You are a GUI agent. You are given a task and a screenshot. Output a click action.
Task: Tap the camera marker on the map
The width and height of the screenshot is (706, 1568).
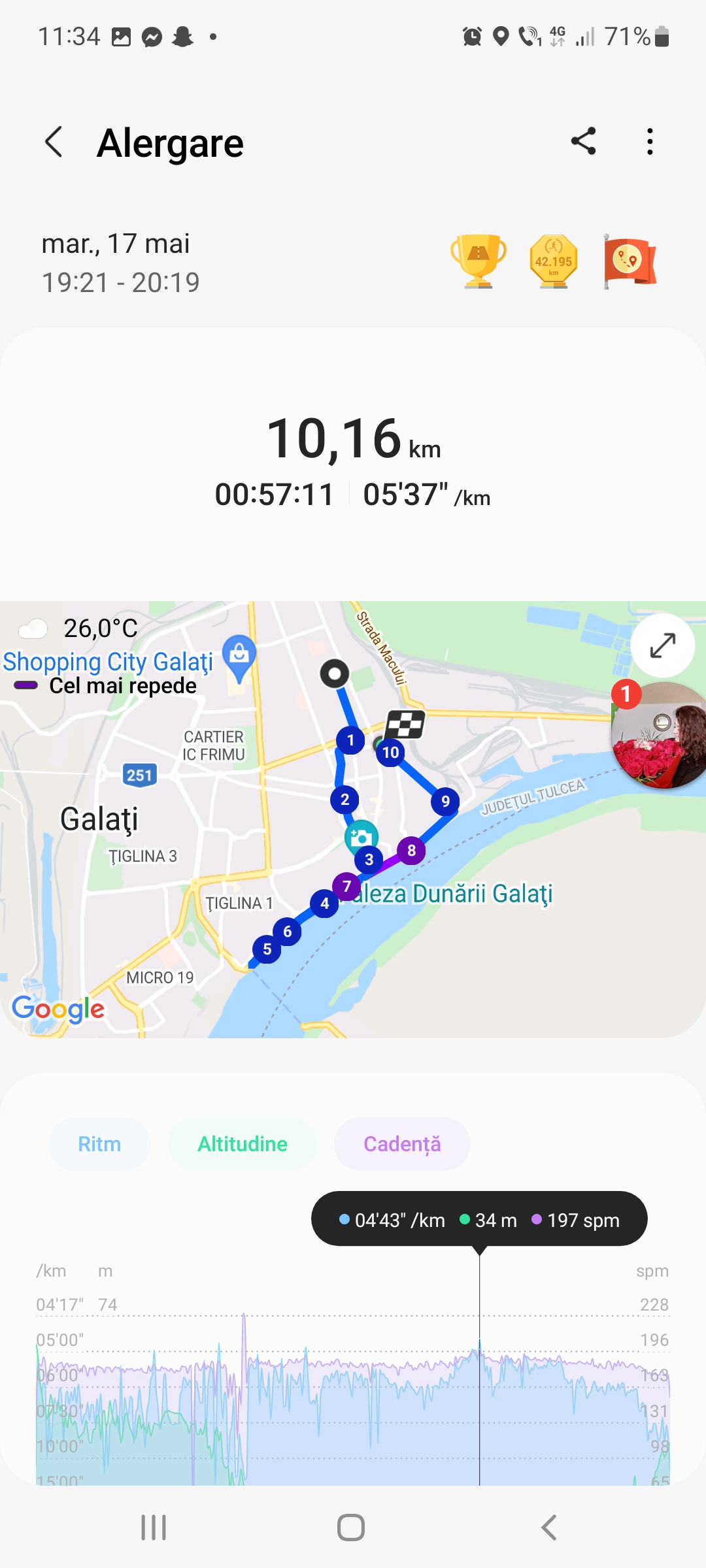pyautogui.click(x=361, y=836)
